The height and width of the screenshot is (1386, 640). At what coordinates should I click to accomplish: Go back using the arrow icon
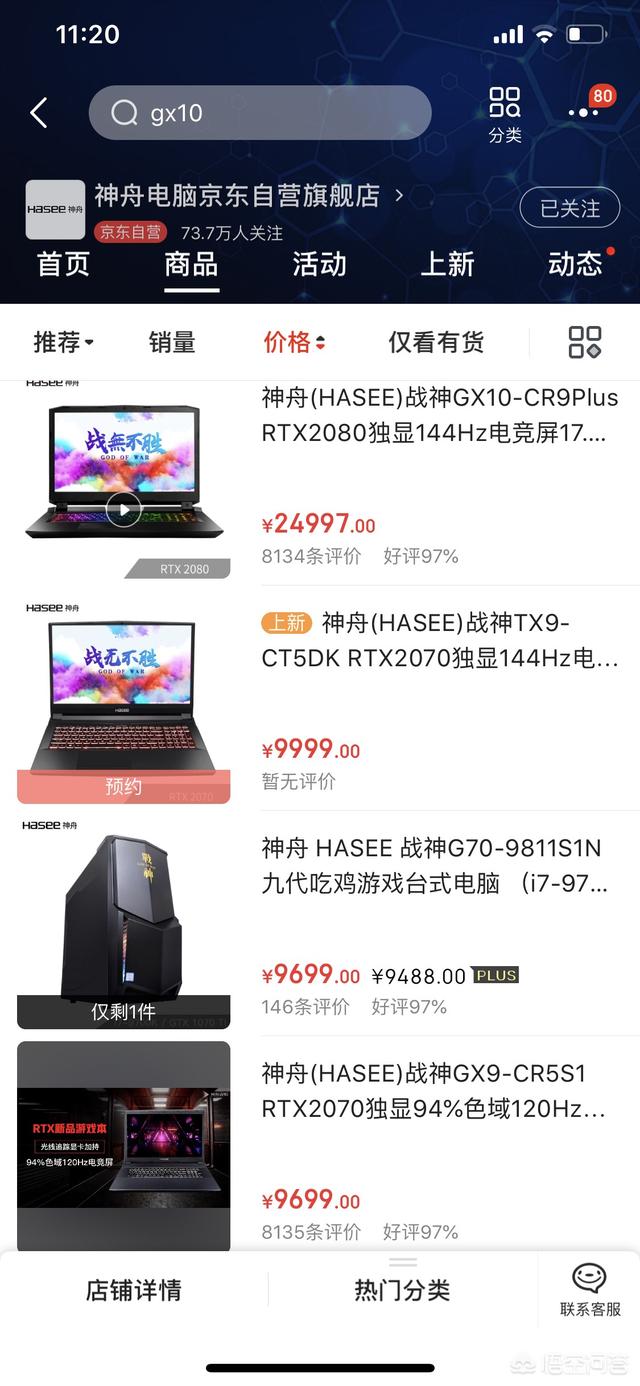pos(39,113)
